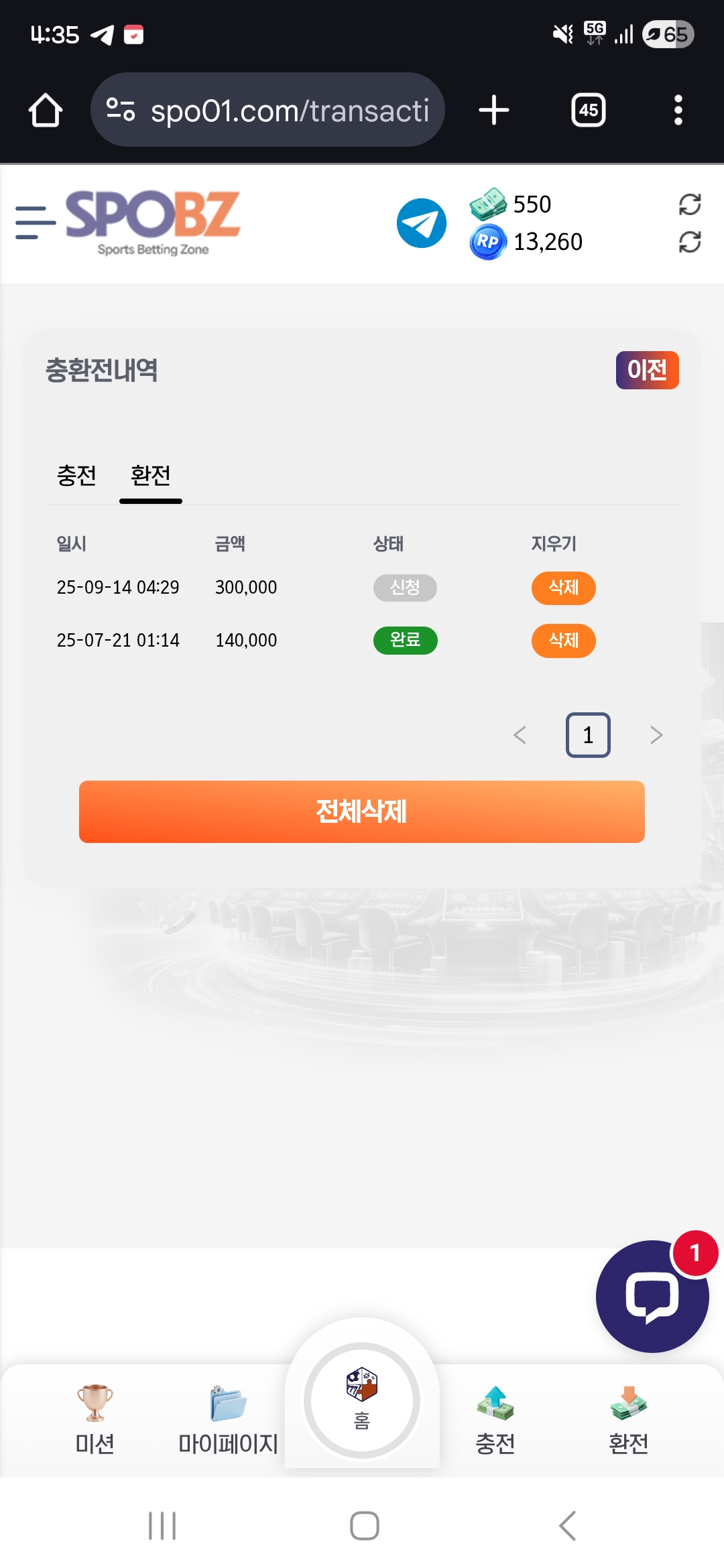The height and width of the screenshot is (1568, 724).
Task: Select page 1 in pagination
Action: coord(588,735)
